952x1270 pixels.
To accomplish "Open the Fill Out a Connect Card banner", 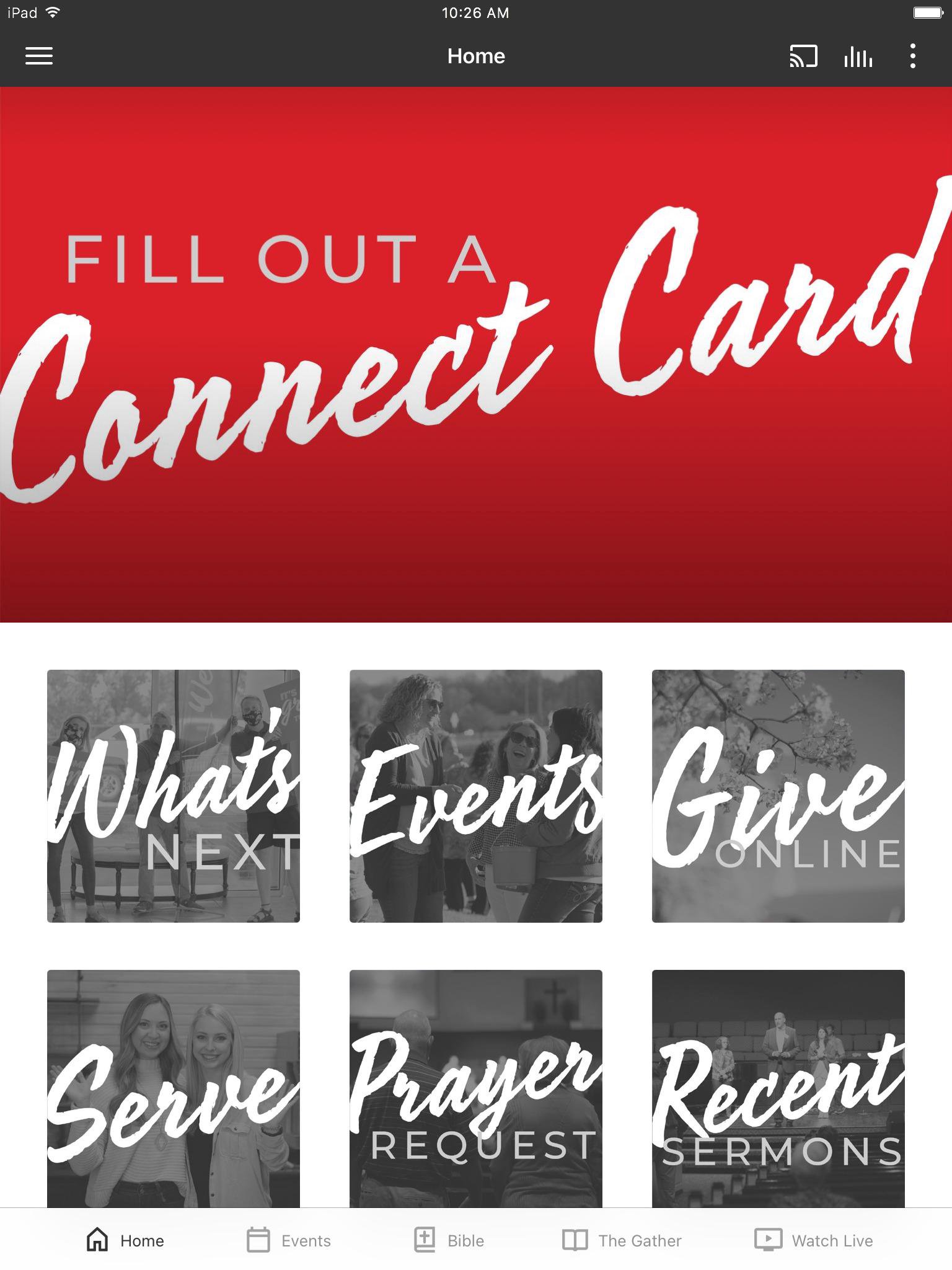I will coord(476,355).
